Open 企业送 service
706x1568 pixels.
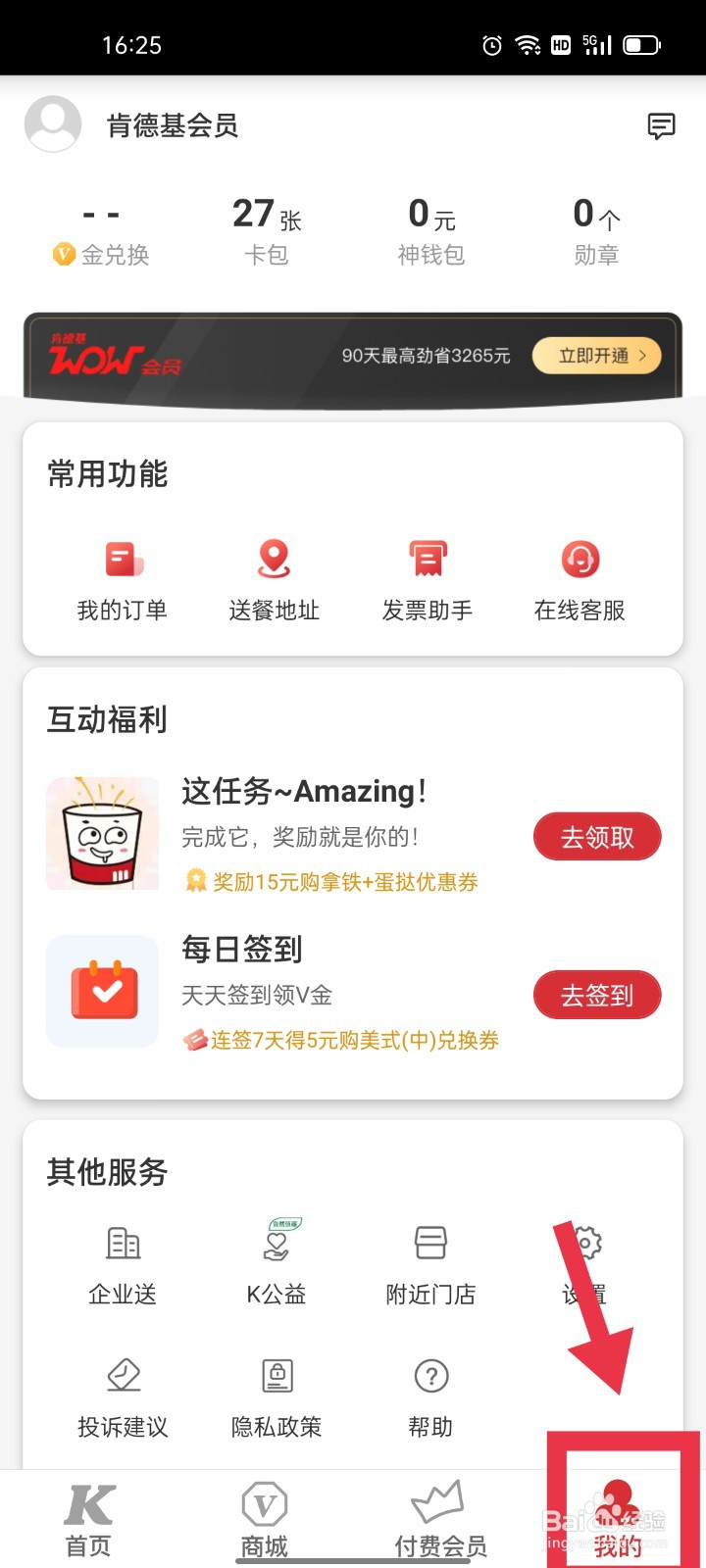[x=123, y=1264]
